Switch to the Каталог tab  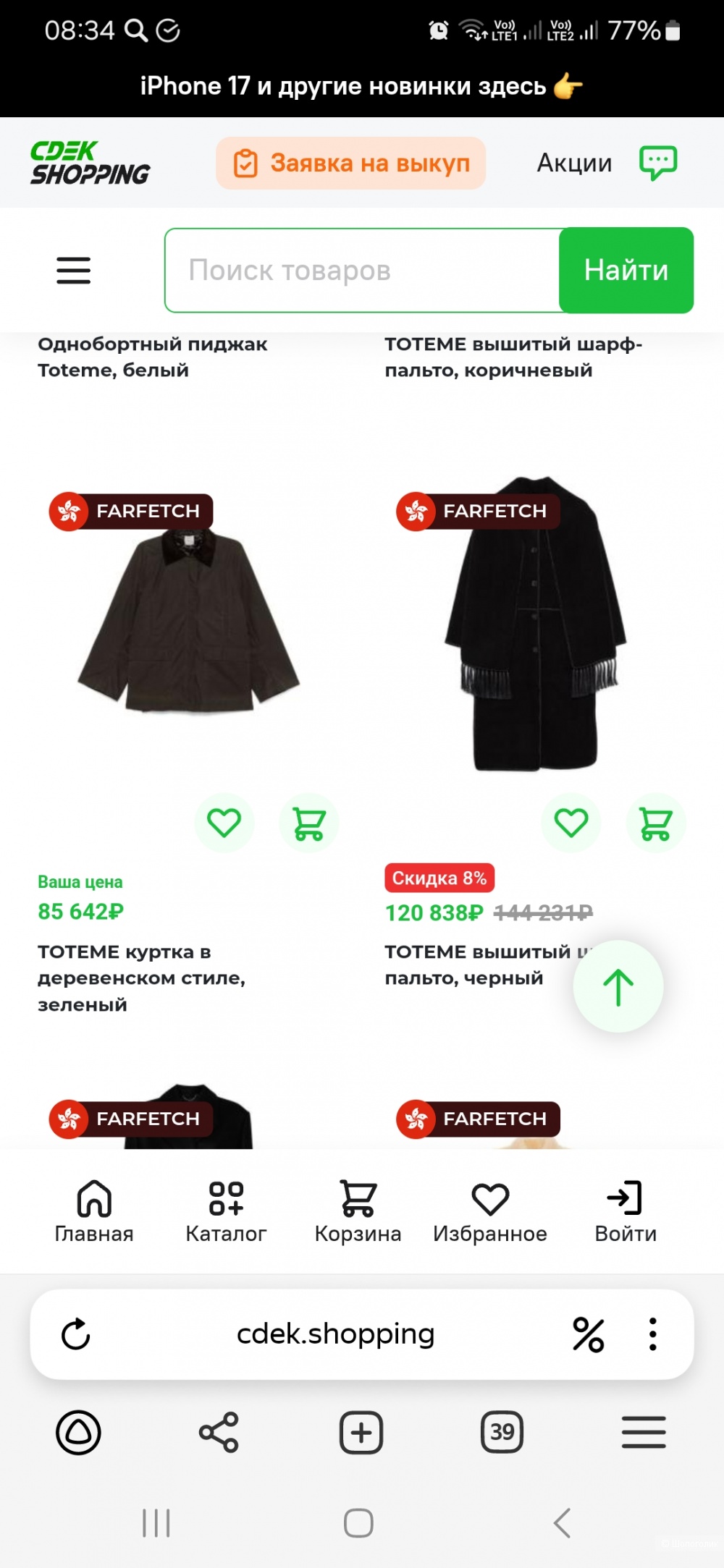tap(226, 1211)
